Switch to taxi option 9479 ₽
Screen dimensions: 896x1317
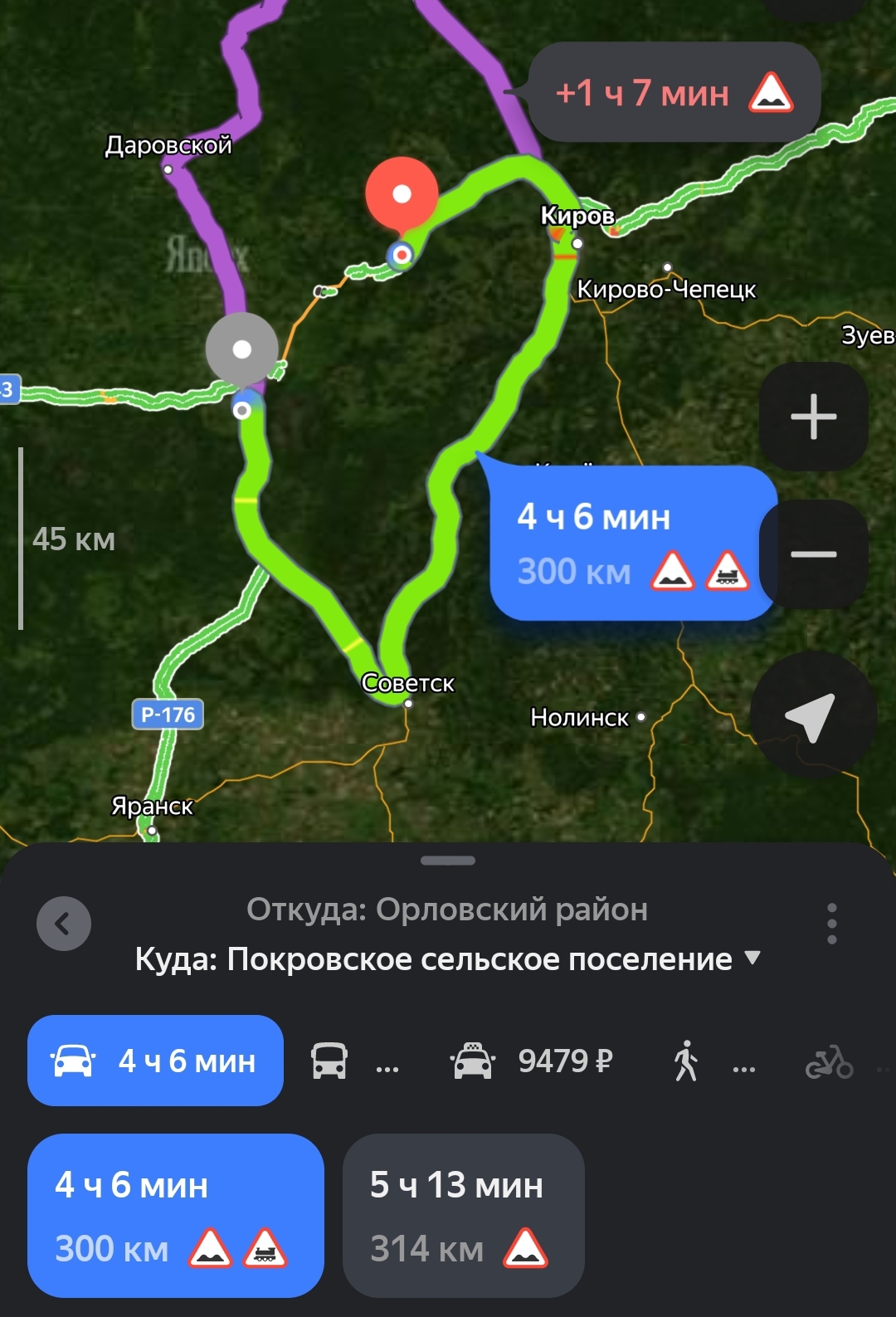point(532,1061)
